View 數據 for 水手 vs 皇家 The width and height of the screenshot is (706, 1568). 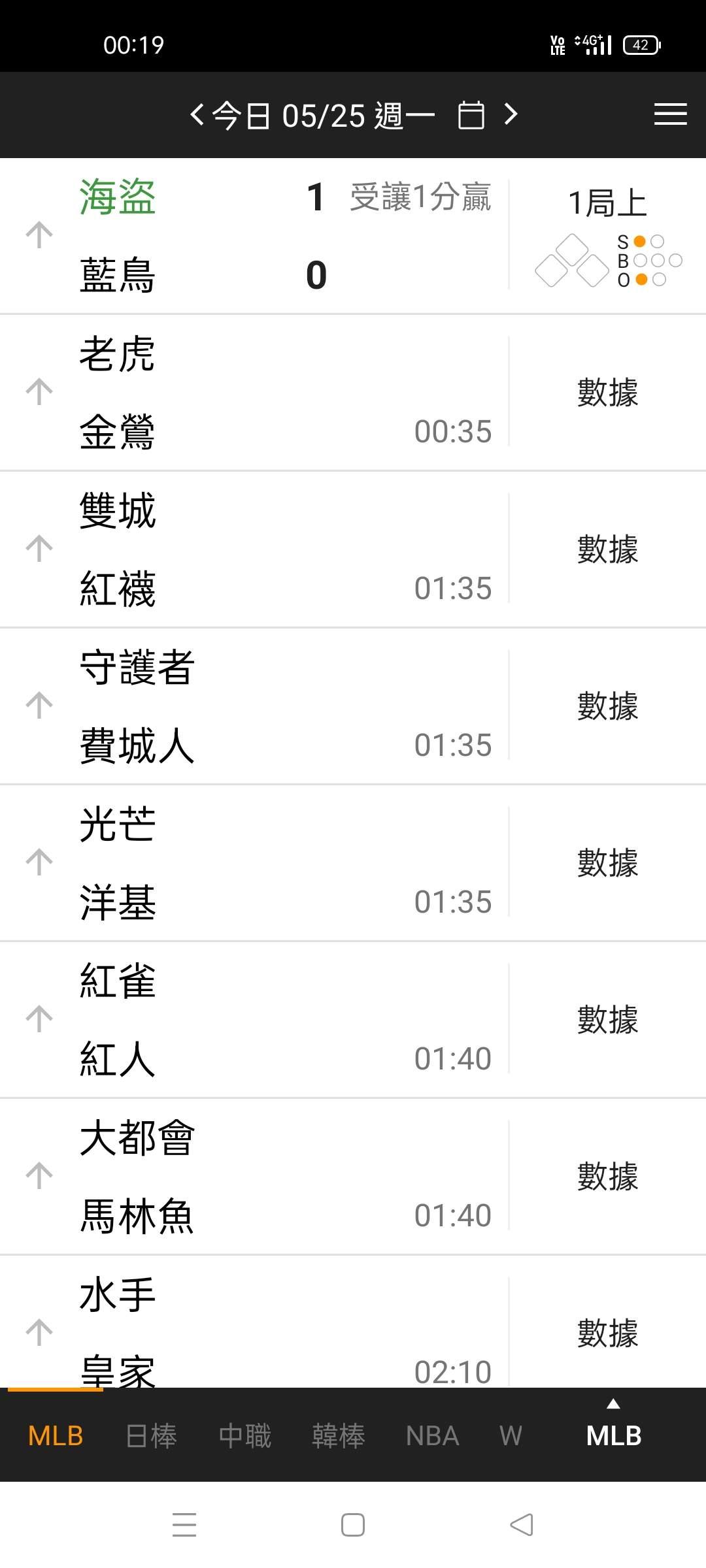(607, 1333)
